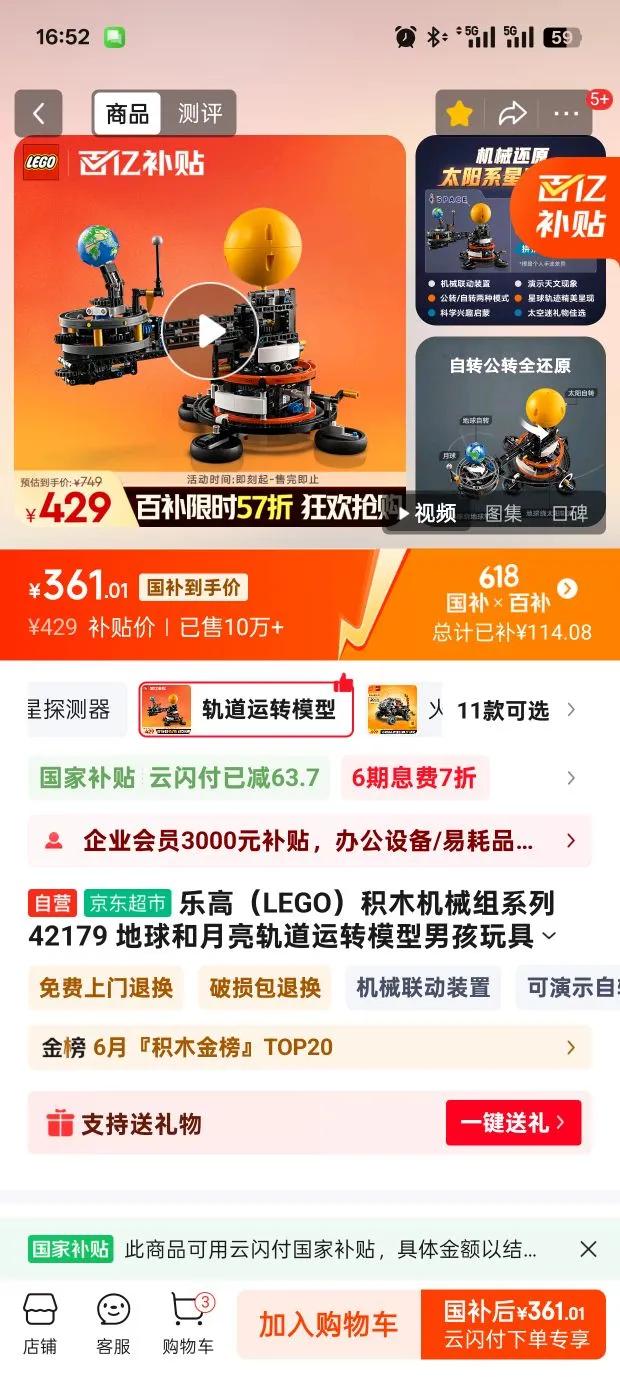Play the product video
This screenshot has width=620, height=1386.
[x=210, y=331]
